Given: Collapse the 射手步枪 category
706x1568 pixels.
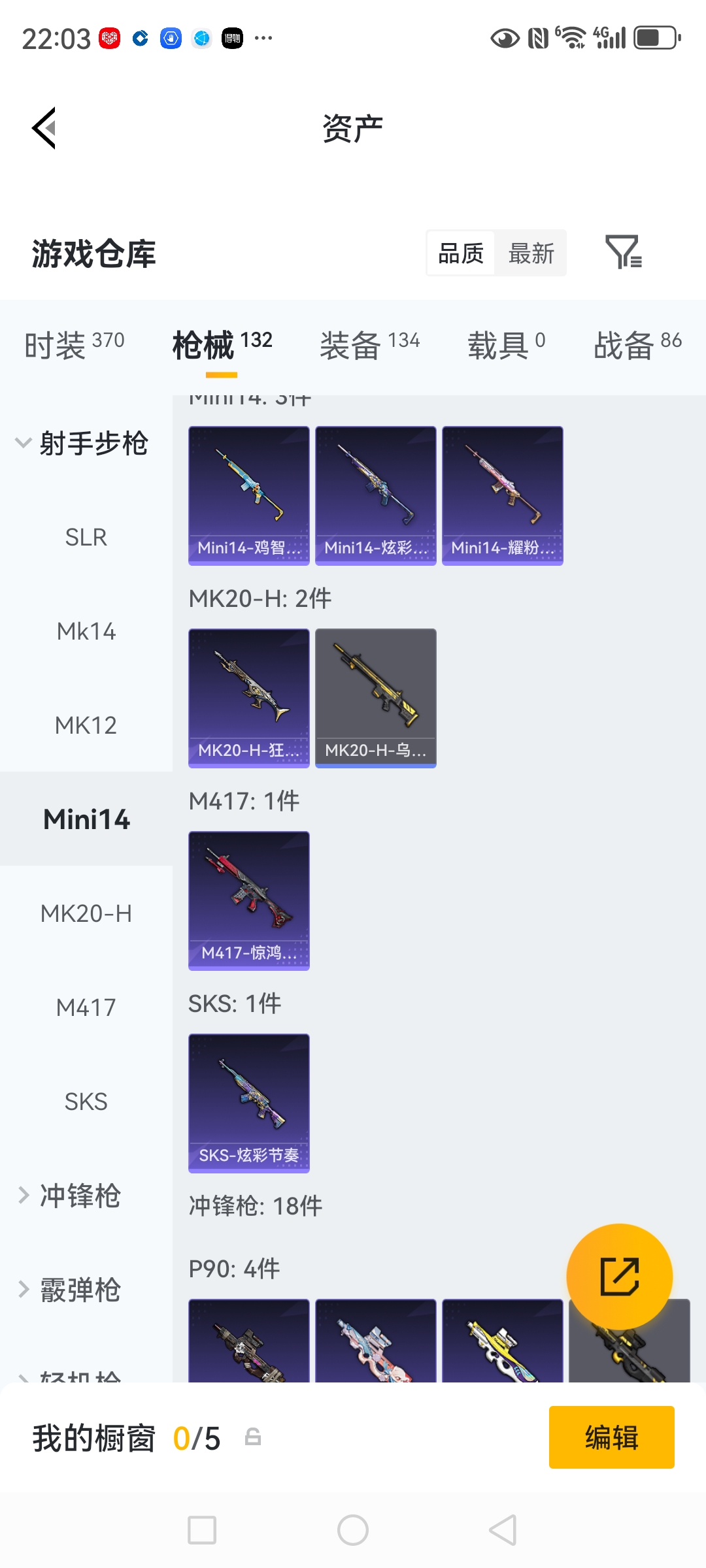Looking at the screenshot, I should coord(82,444).
